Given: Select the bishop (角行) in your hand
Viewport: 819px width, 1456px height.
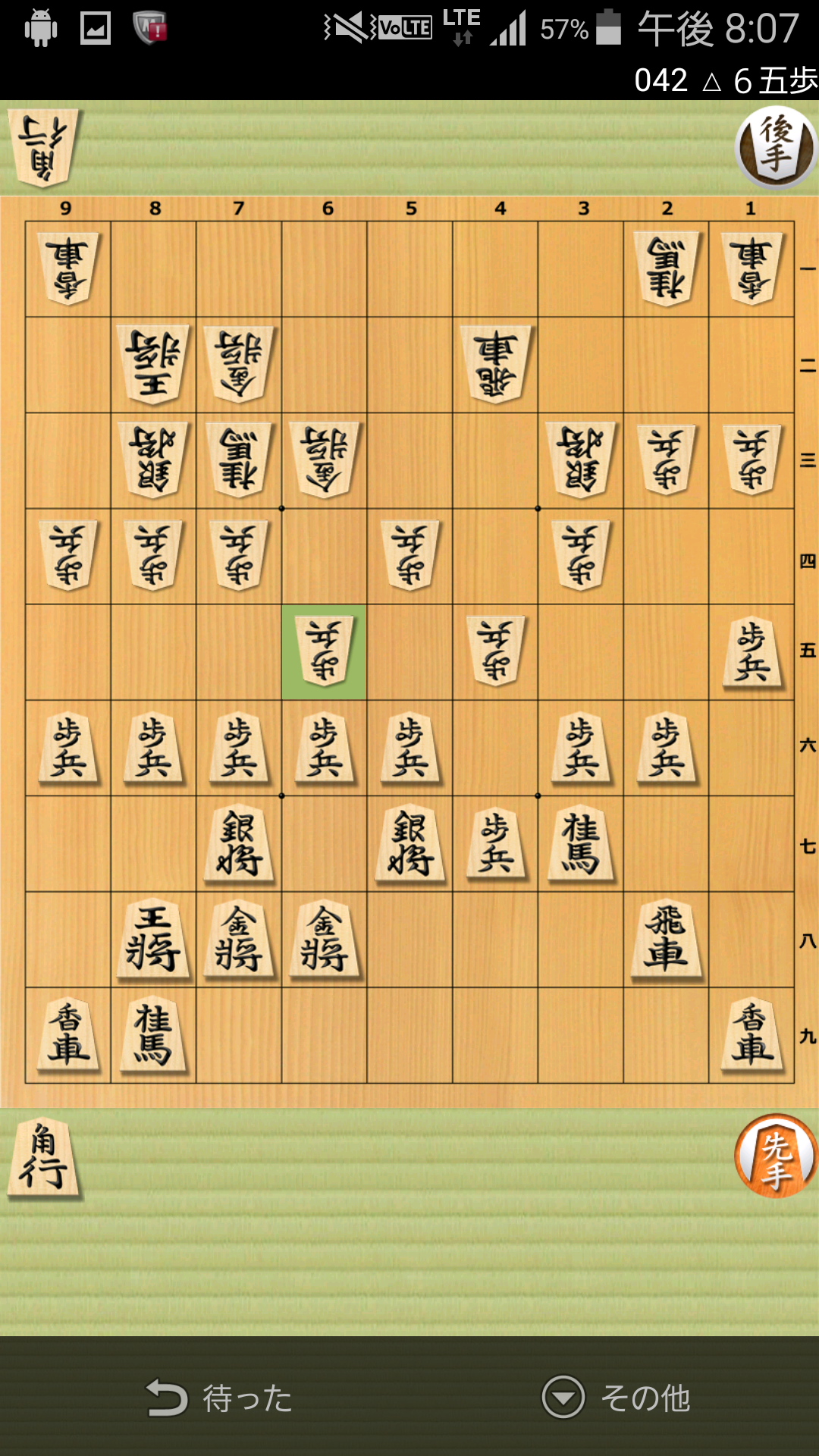Looking at the screenshot, I should pos(44,1158).
